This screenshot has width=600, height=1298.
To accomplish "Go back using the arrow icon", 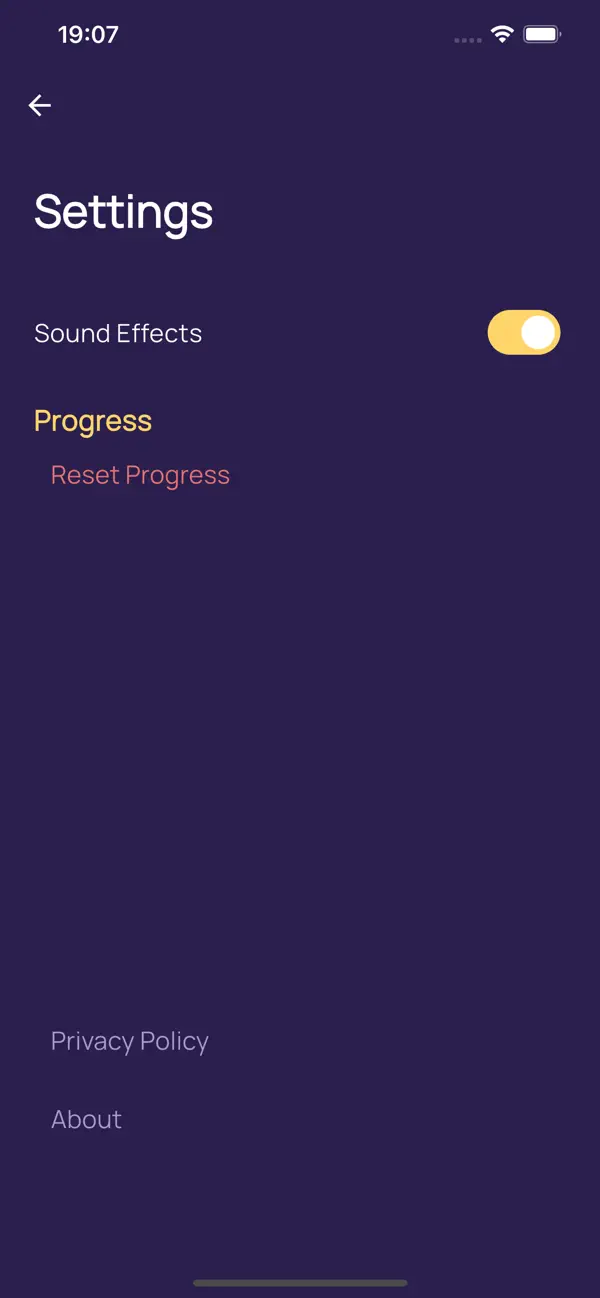I will (x=40, y=105).
